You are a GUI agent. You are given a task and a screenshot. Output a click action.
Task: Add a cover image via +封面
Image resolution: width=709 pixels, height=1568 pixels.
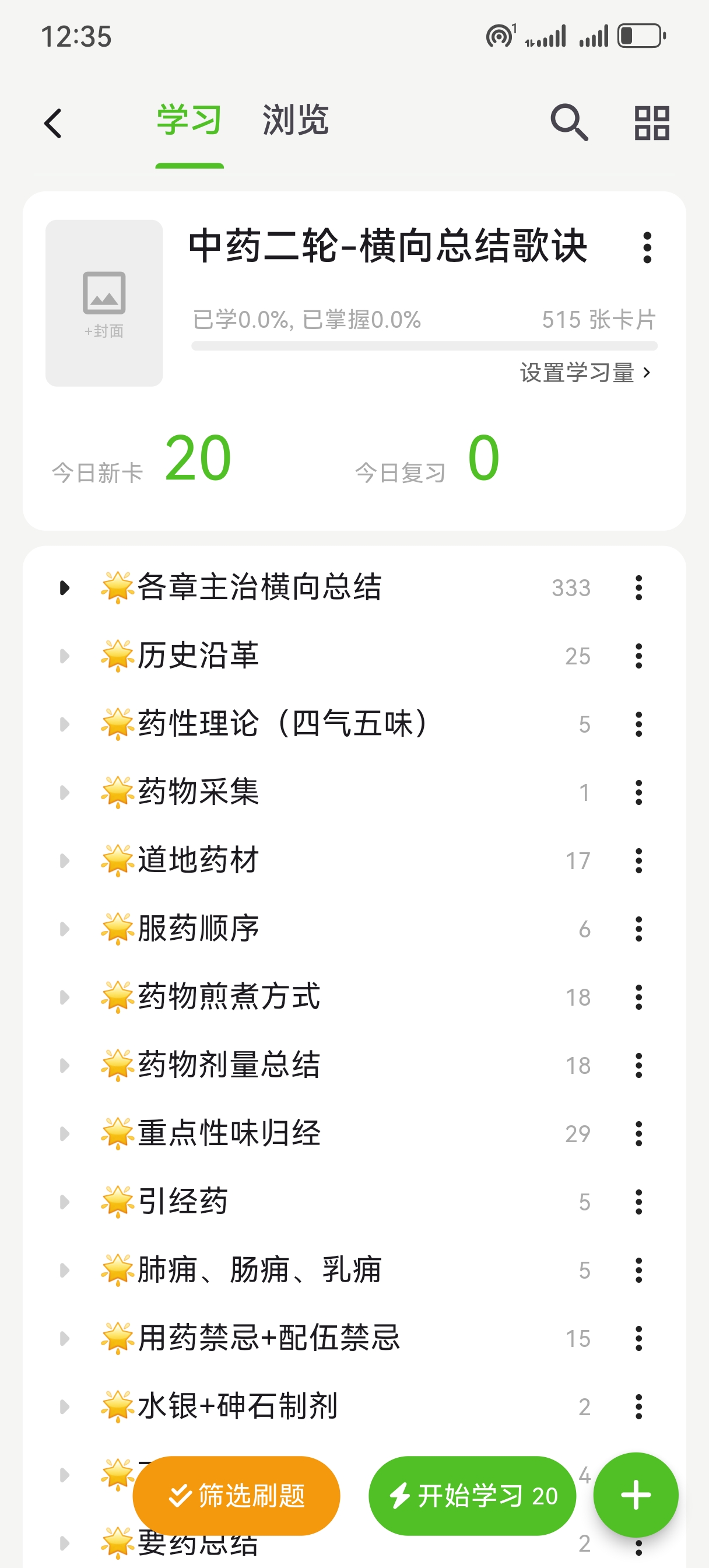104,303
